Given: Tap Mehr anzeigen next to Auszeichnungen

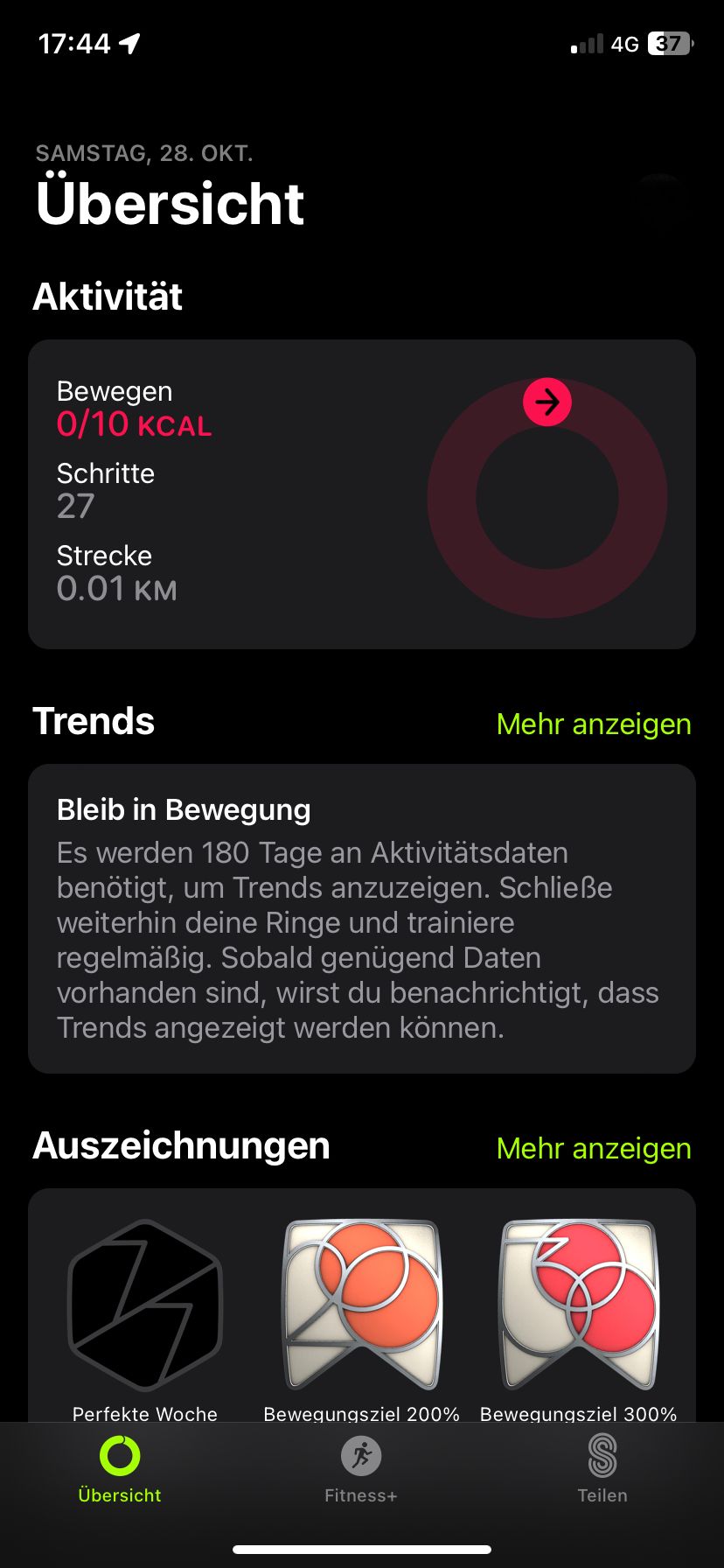Looking at the screenshot, I should tap(593, 1149).
